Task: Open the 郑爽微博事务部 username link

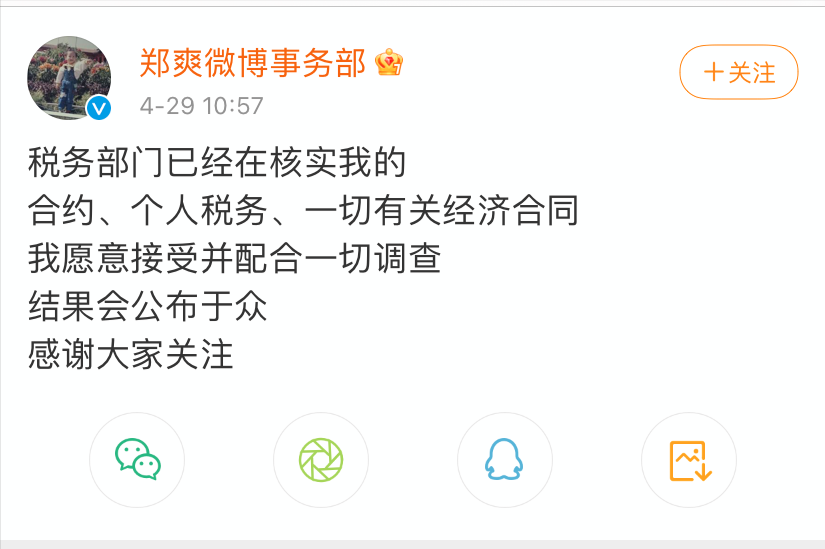Action: coord(253,63)
